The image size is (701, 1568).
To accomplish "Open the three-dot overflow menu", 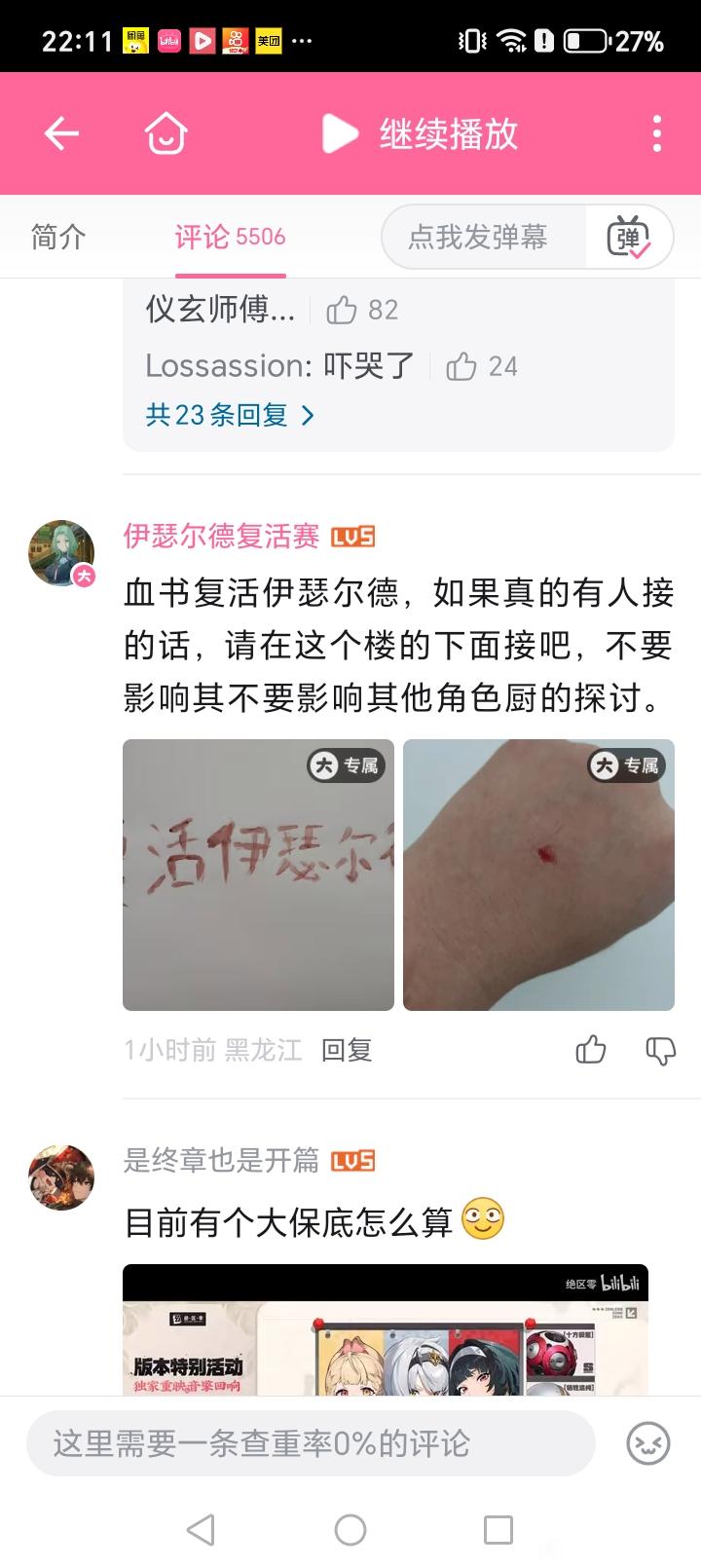I will click(x=657, y=133).
